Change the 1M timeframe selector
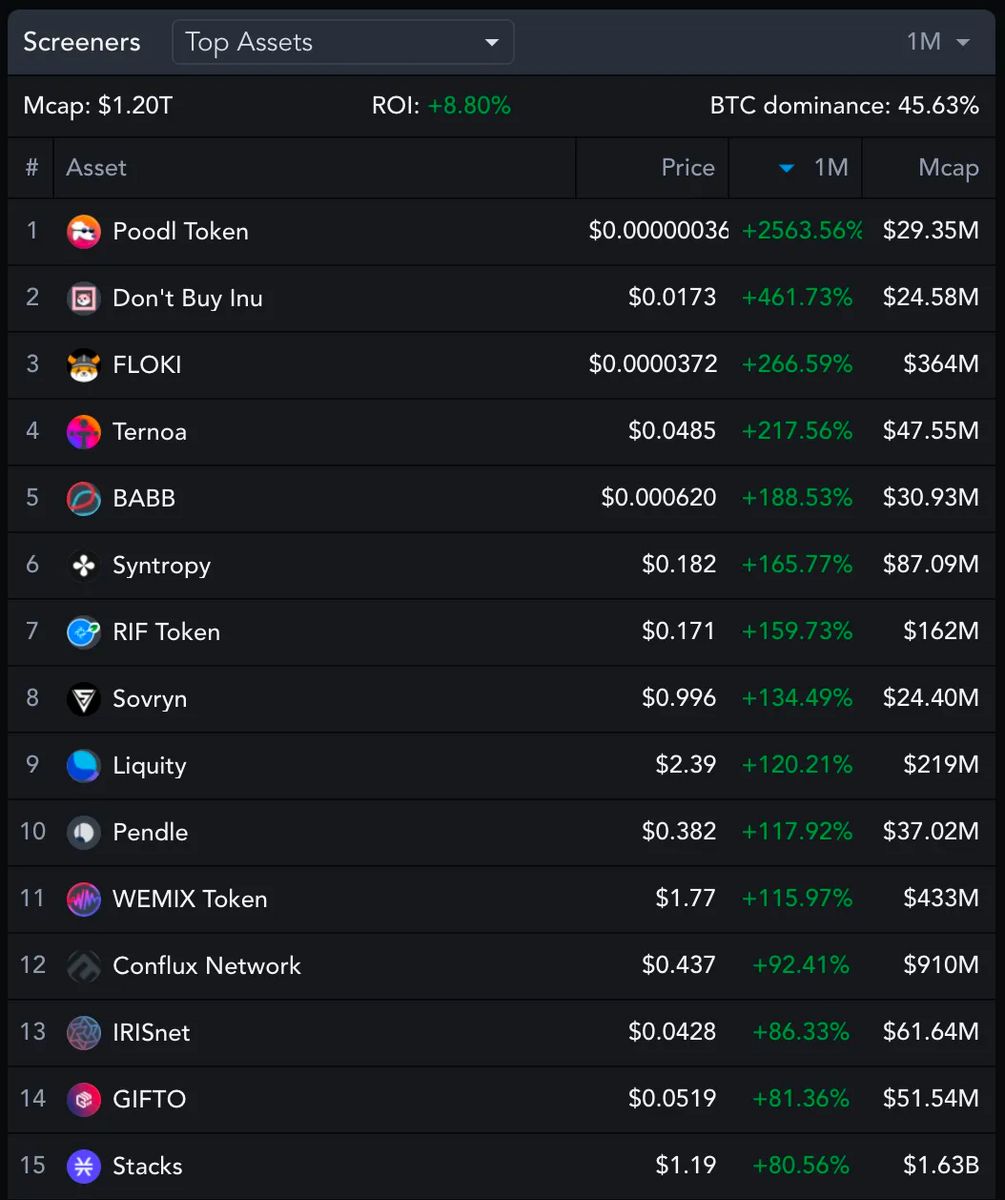Screen dimensions: 1005x1200 tap(937, 42)
